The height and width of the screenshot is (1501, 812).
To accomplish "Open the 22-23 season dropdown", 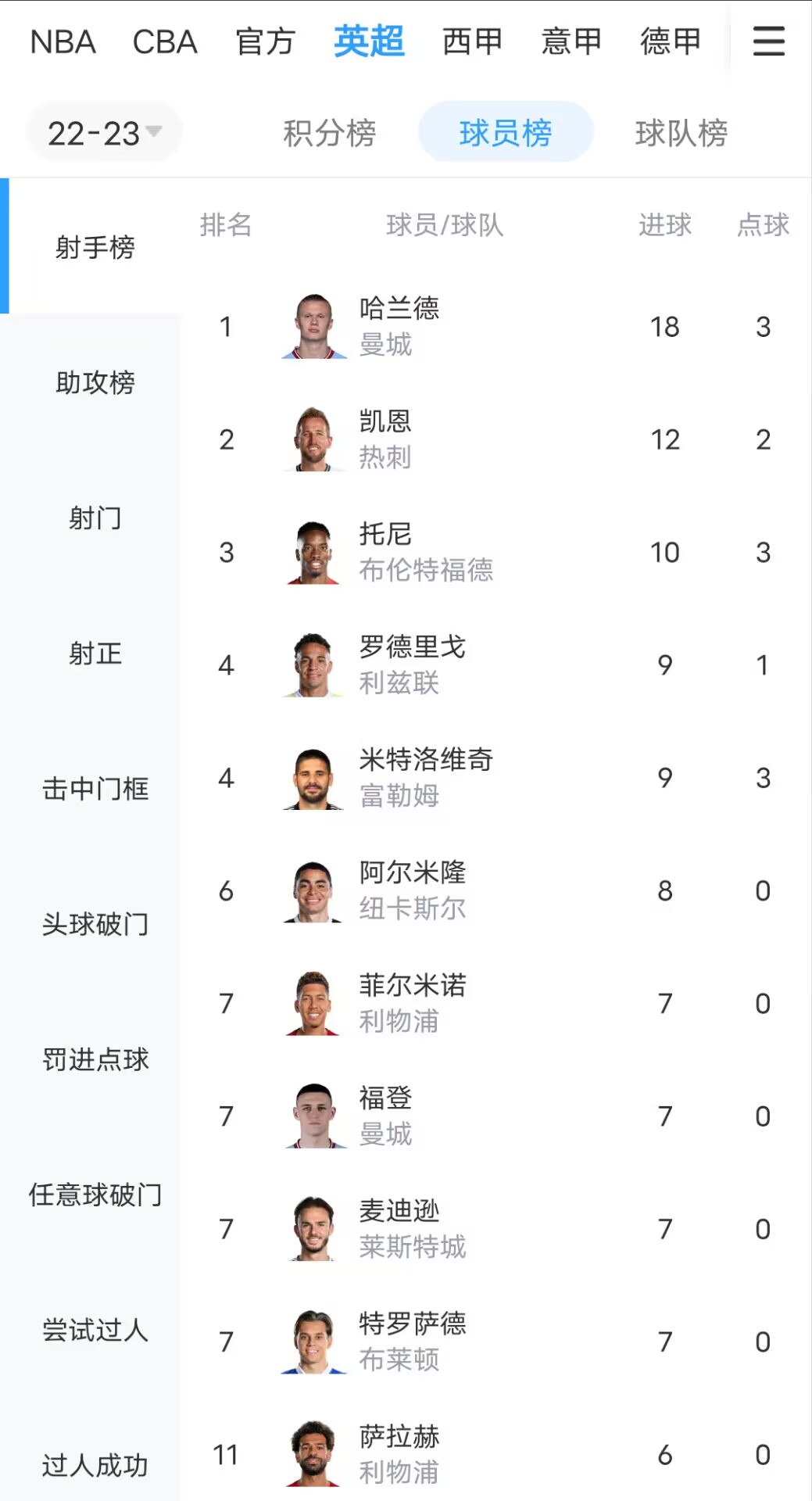I will 105,133.
